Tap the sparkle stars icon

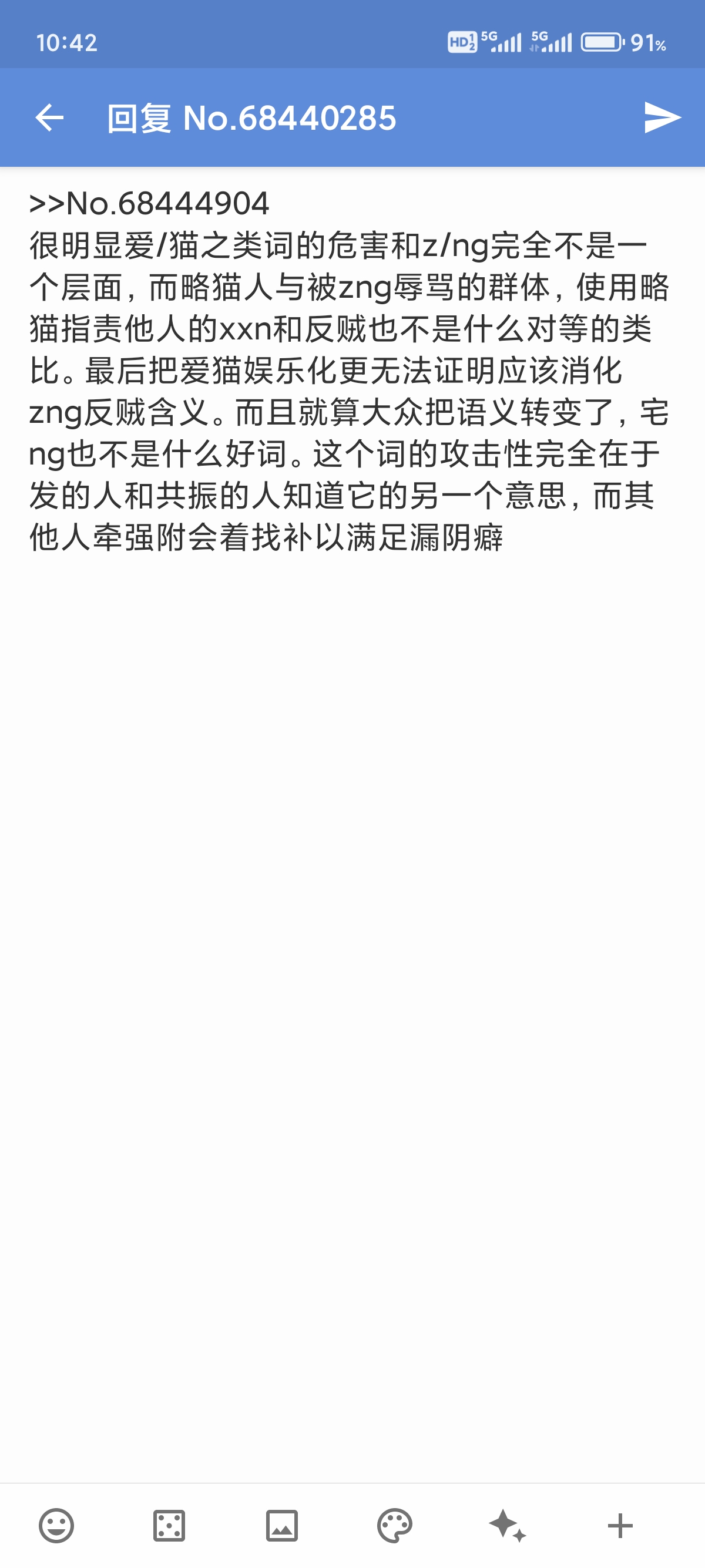[x=507, y=1525]
